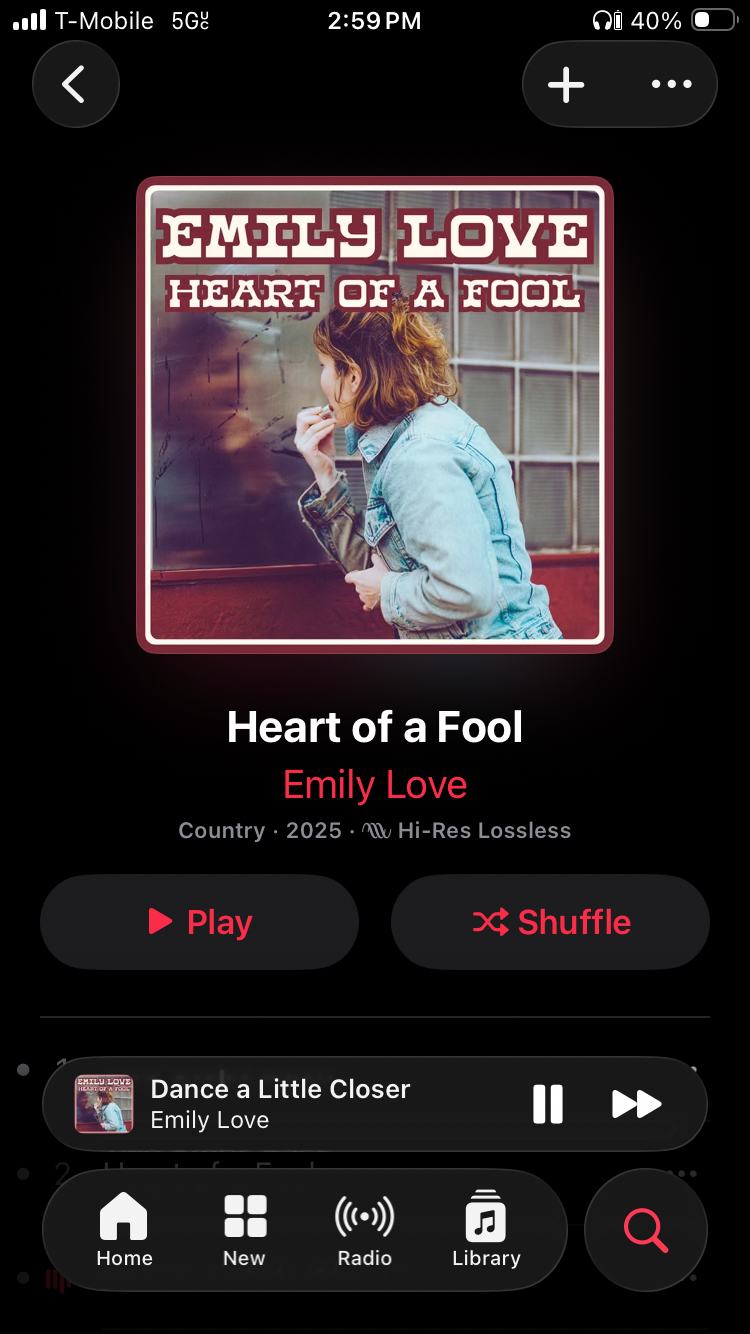Switch to the Radio tab
750x1334 pixels.
pyautogui.click(x=364, y=1230)
